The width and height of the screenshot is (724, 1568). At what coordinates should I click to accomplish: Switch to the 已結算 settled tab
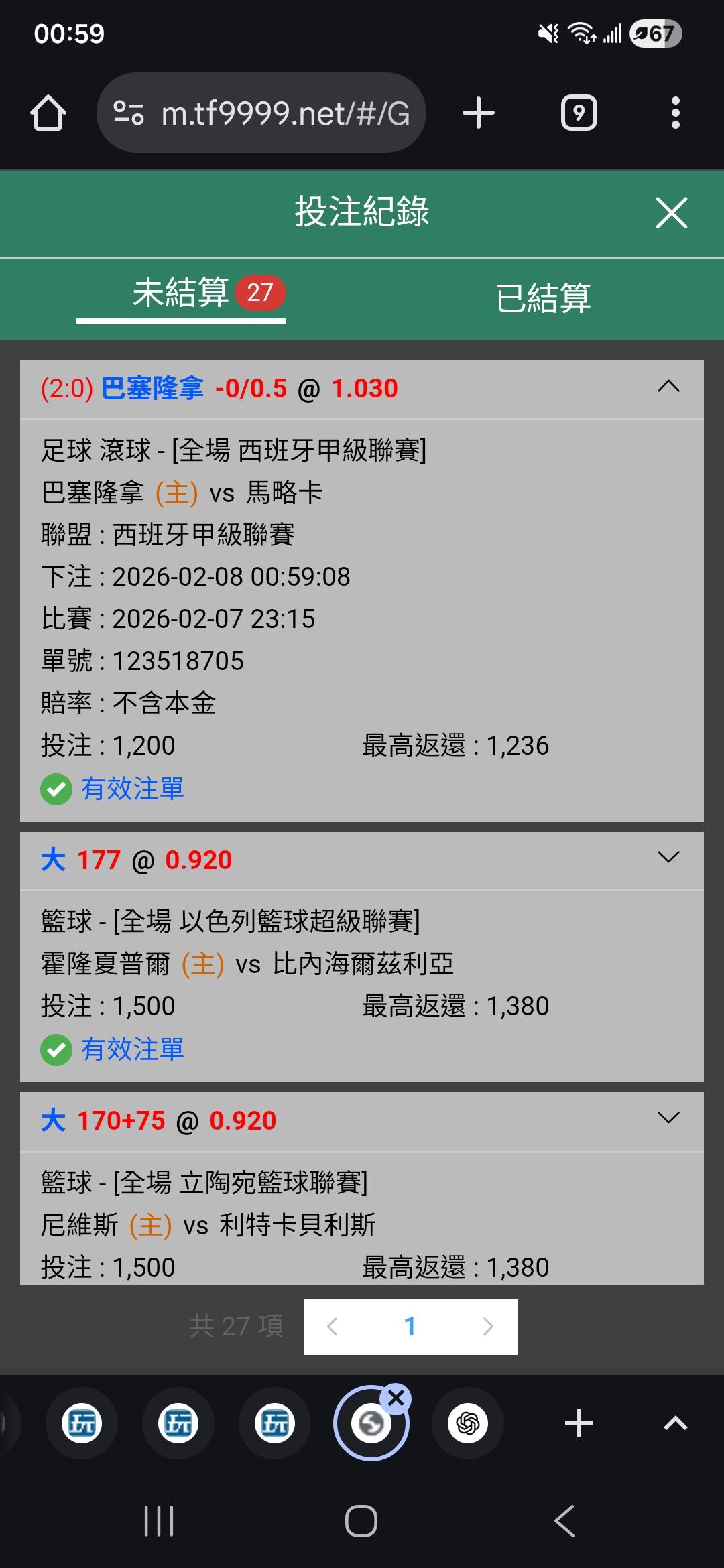click(543, 298)
